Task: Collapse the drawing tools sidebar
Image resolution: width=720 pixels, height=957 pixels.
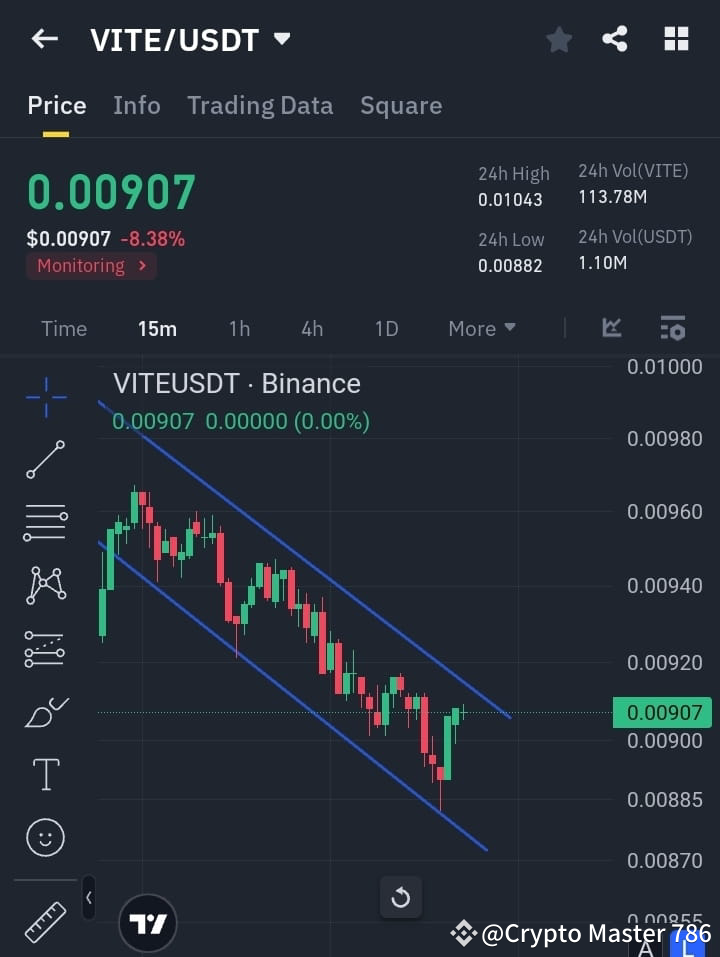Action: tap(88, 898)
